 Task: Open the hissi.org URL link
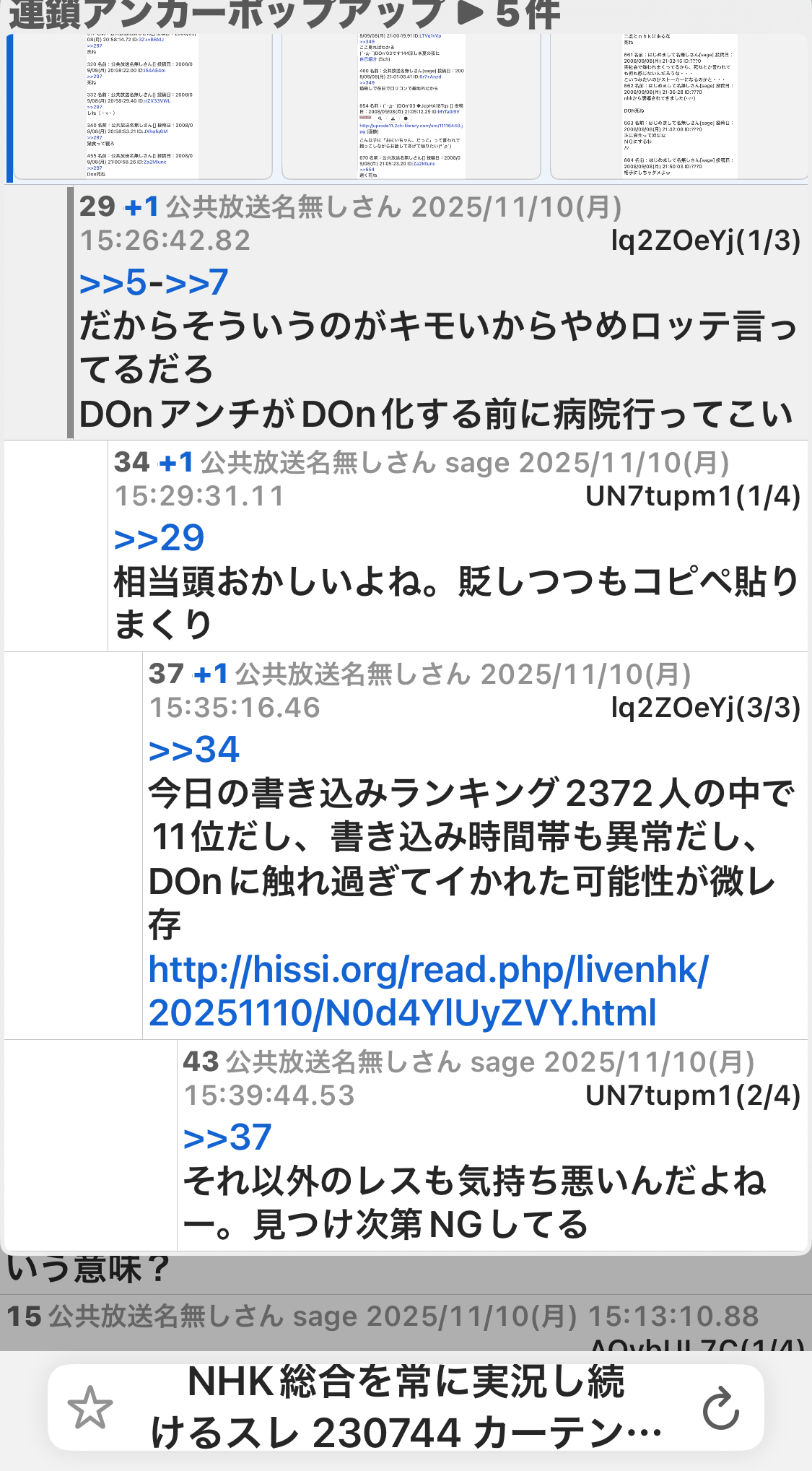428,991
